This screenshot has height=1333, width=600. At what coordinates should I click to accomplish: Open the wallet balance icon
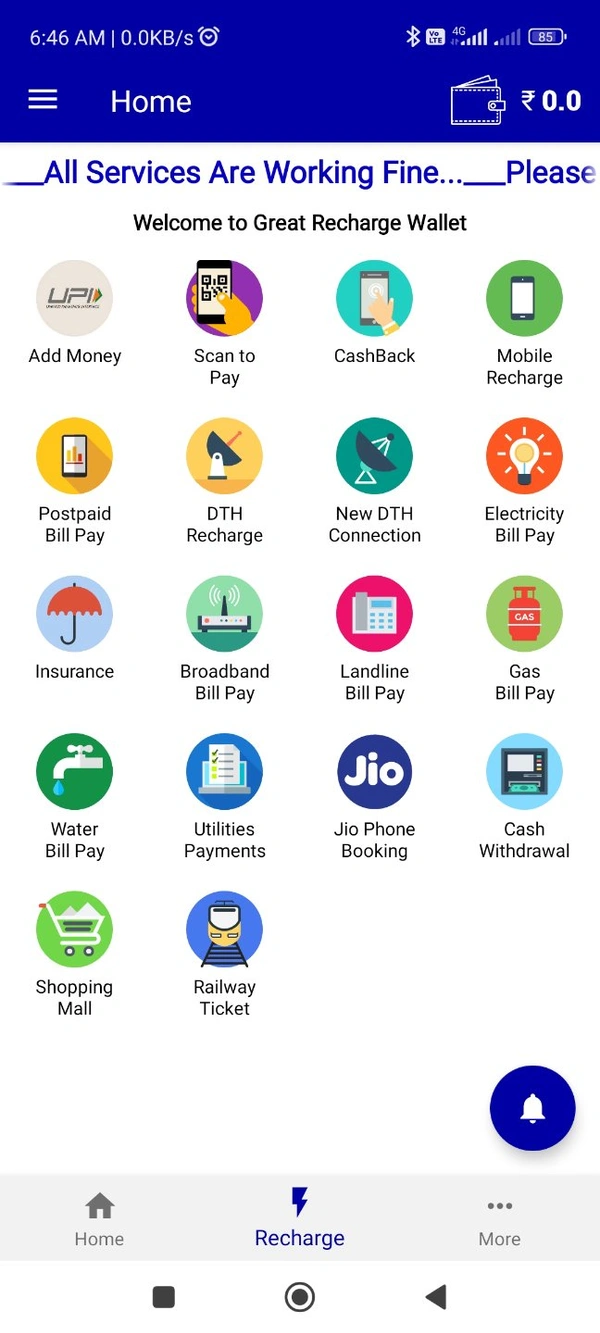click(478, 101)
